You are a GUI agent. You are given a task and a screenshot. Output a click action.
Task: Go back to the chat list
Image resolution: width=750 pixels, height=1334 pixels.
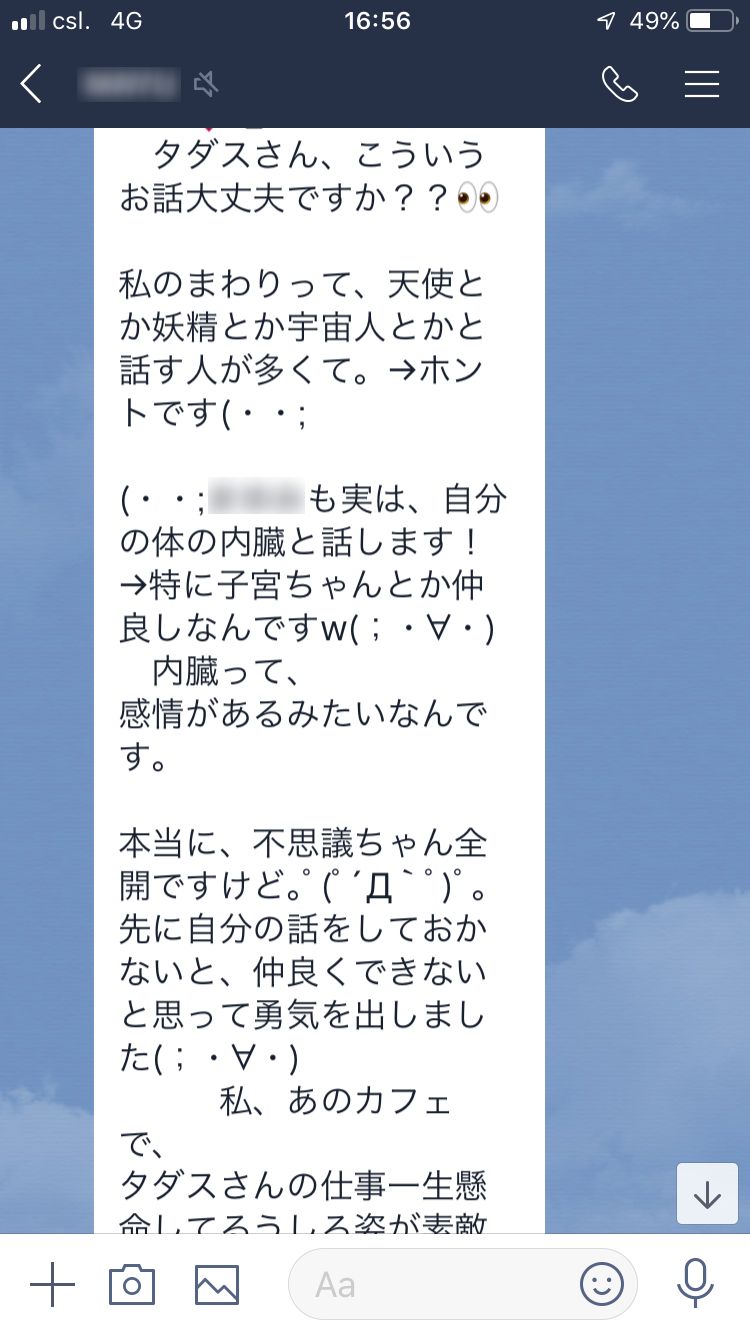point(32,85)
